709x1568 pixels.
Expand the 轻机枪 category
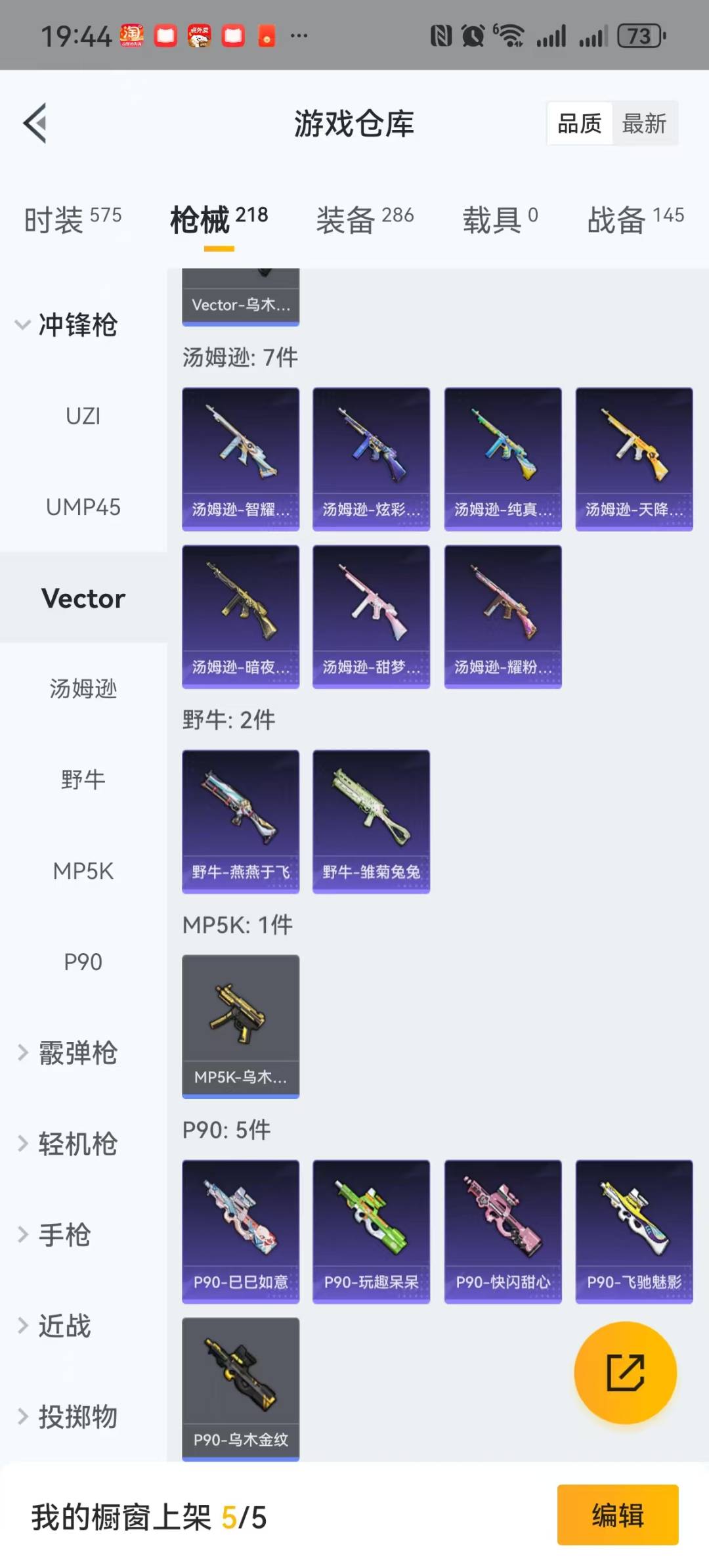68,1144
